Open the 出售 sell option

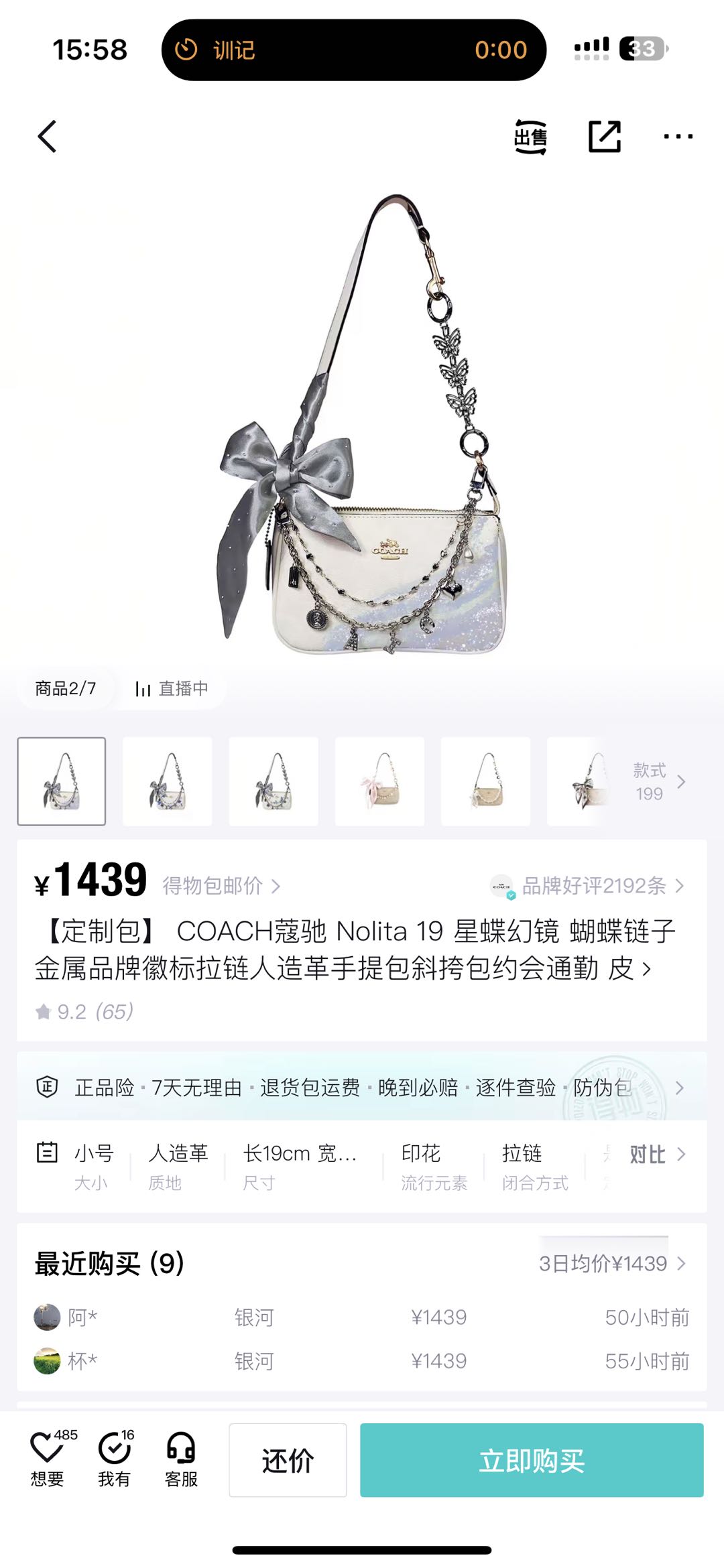point(530,137)
